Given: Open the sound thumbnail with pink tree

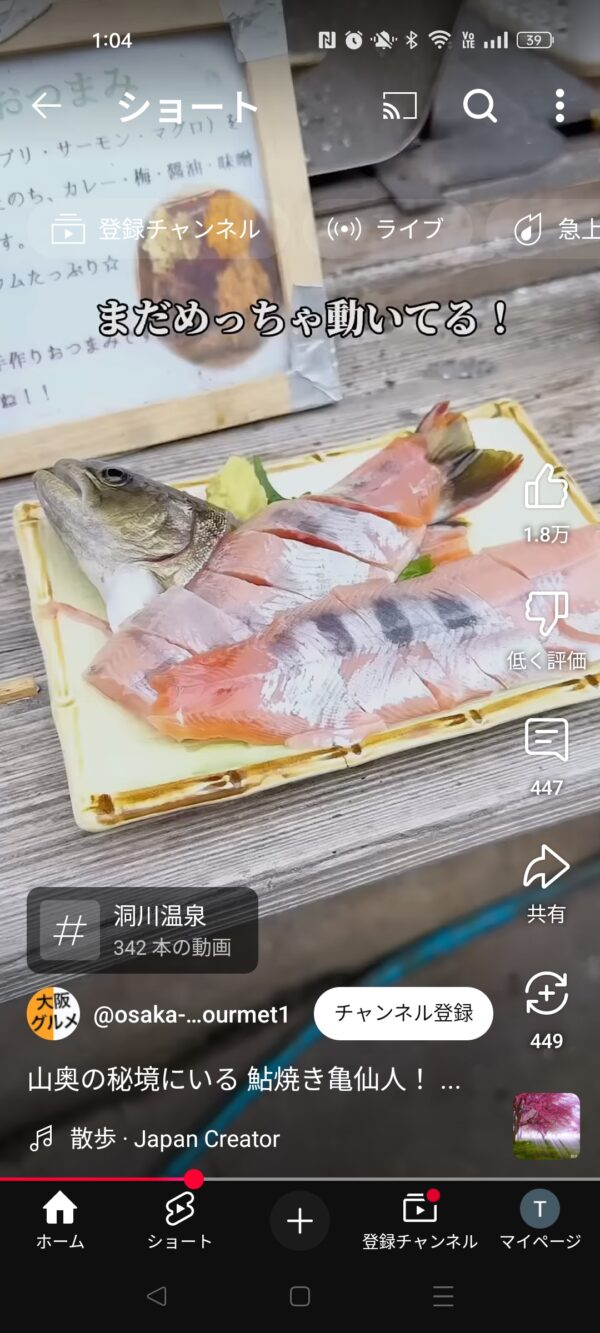Looking at the screenshot, I should (x=547, y=1125).
